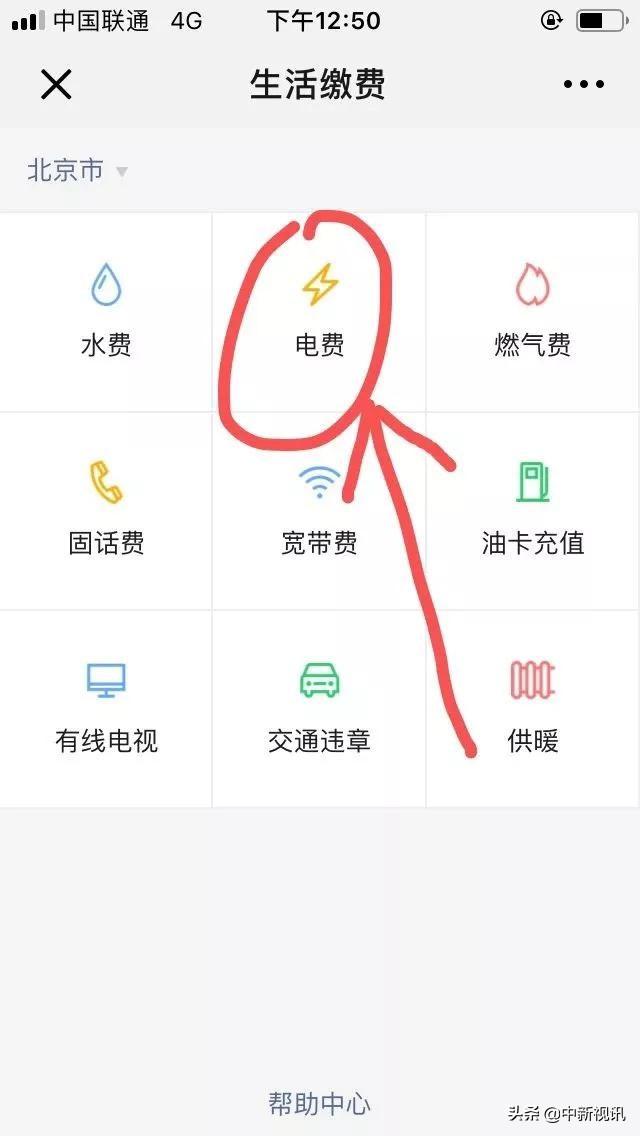Open 固话费 landline payment
Image resolution: width=640 pixels, height=1136 pixels.
click(x=106, y=510)
